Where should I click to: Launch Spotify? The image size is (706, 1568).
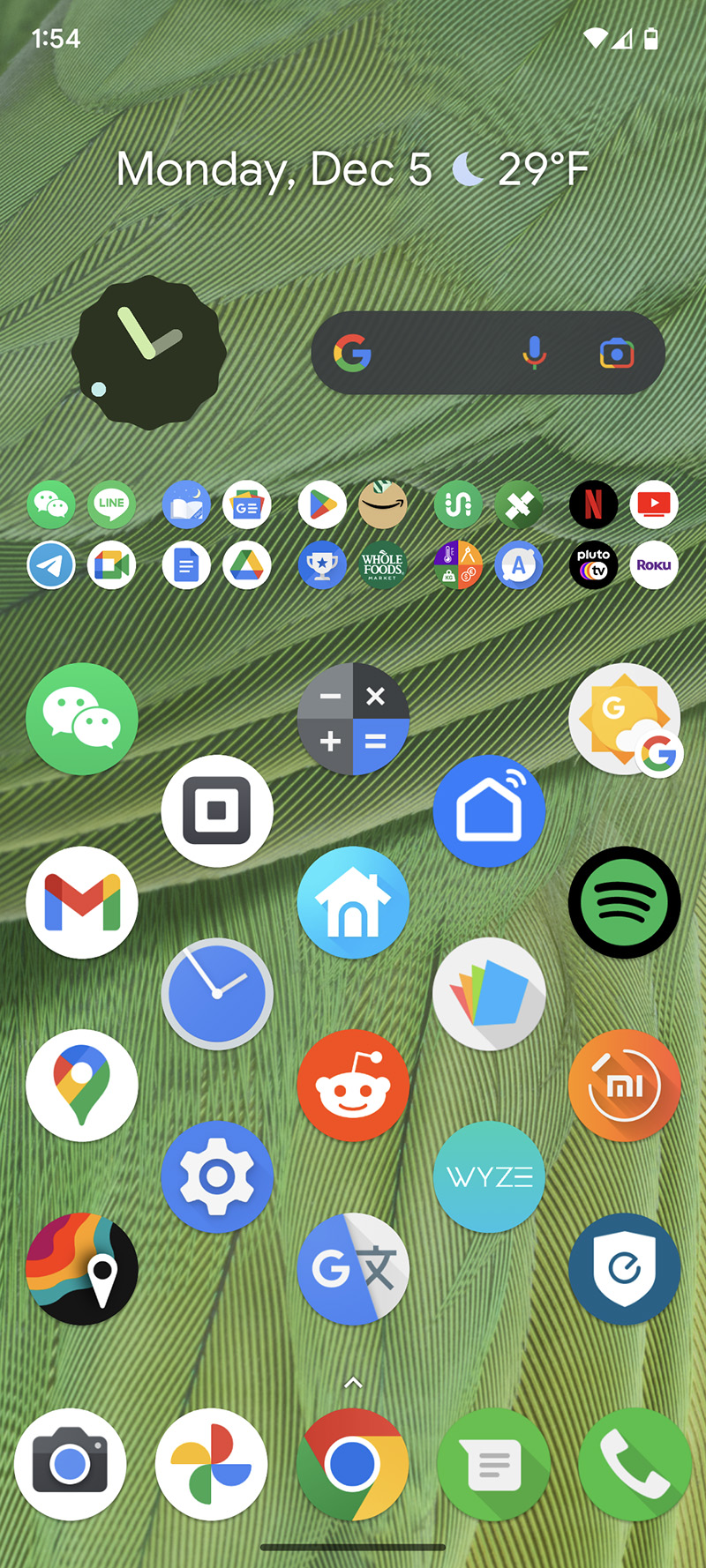pos(624,902)
